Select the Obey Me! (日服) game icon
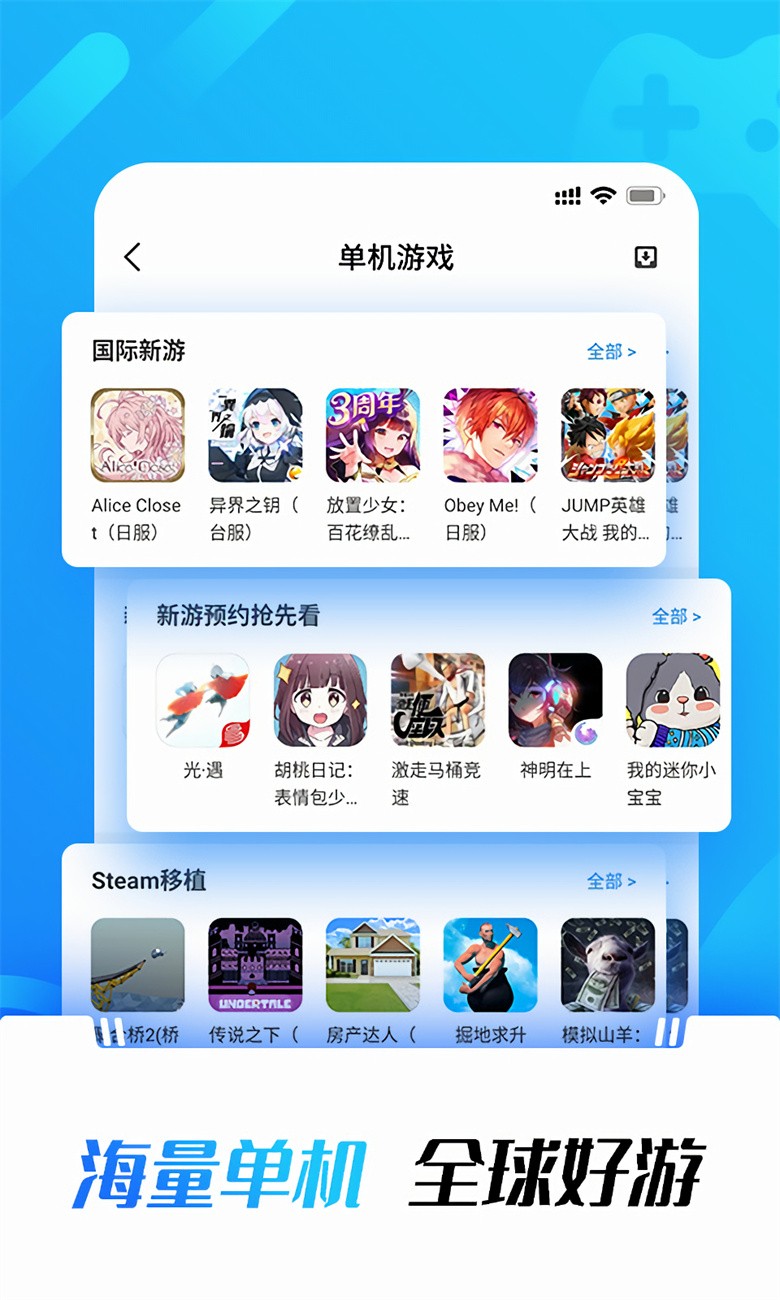This screenshot has height=1300, width=780. click(x=490, y=434)
